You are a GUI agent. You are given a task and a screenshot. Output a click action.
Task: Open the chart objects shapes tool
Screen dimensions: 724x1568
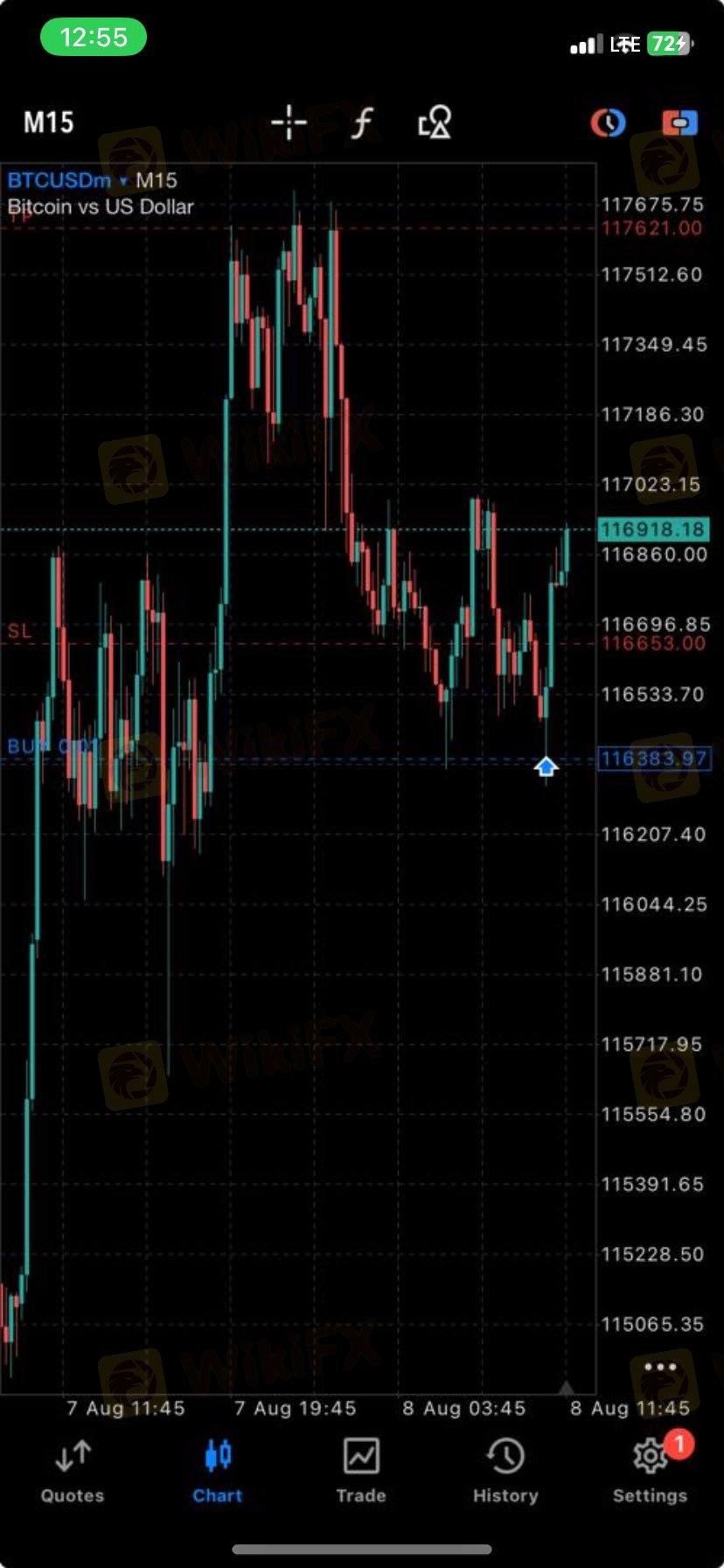434,122
